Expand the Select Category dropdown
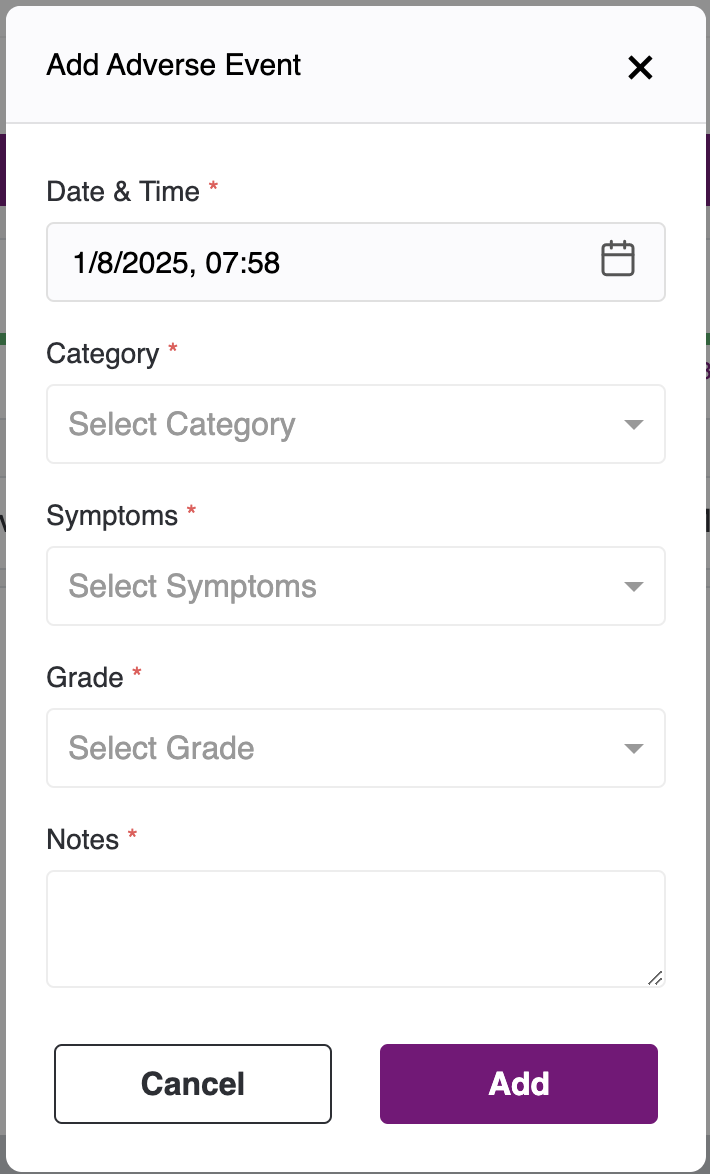Image resolution: width=710 pixels, height=1174 pixels. pyautogui.click(x=355, y=424)
